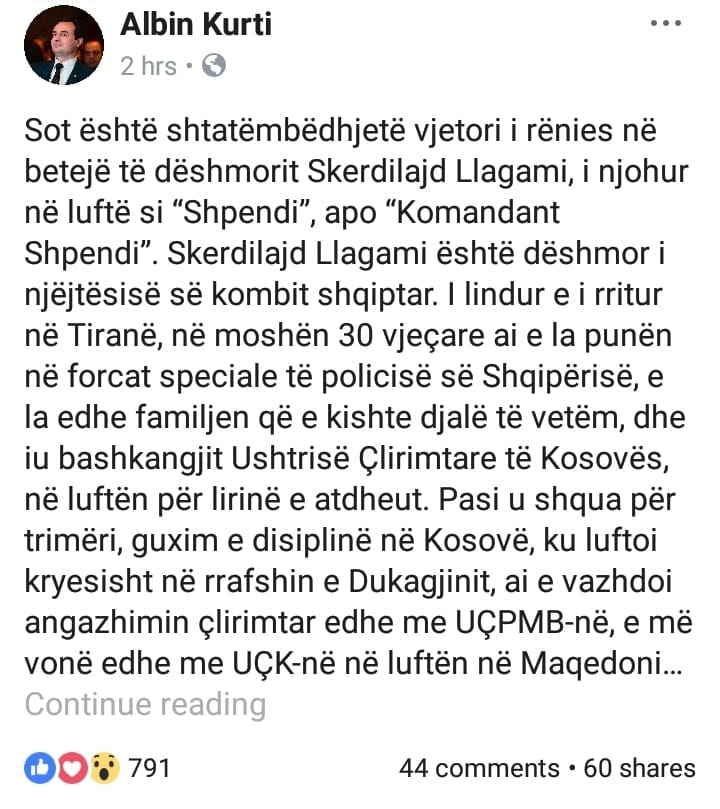View the 791 reactions list
This screenshot has height=809, width=720.
[98, 768]
